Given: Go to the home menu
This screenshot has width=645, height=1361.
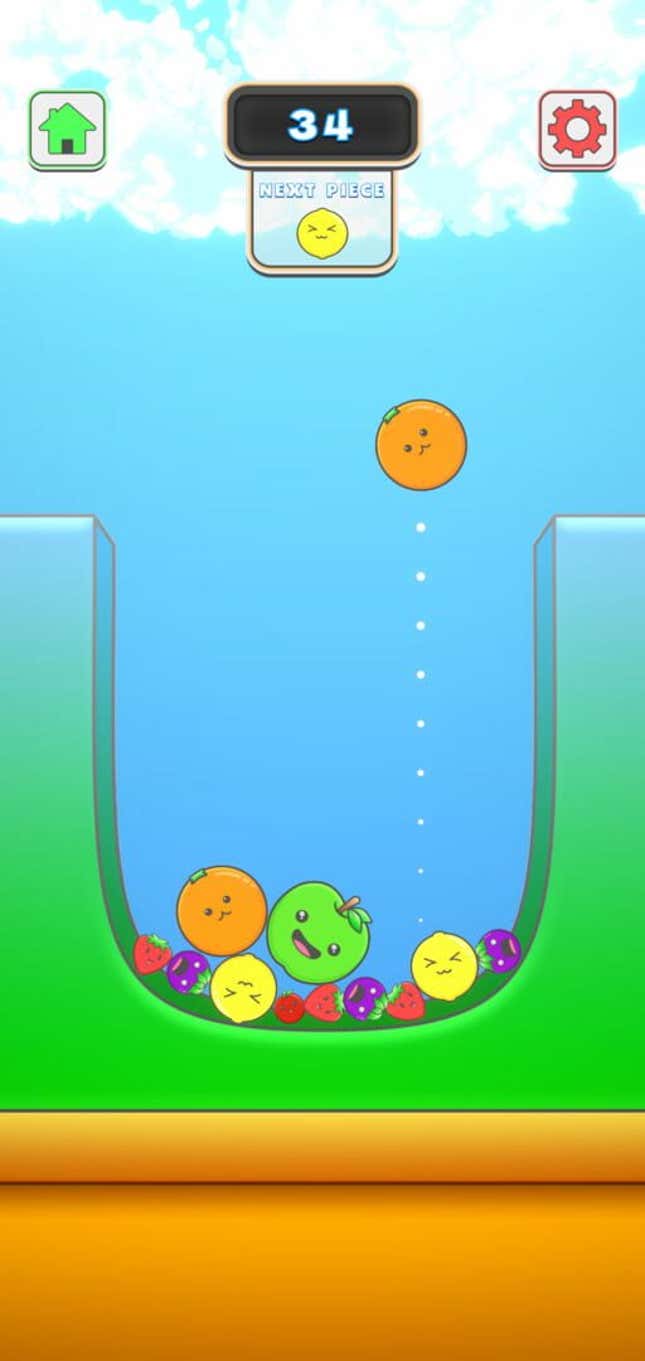Looking at the screenshot, I should tap(67, 130).
